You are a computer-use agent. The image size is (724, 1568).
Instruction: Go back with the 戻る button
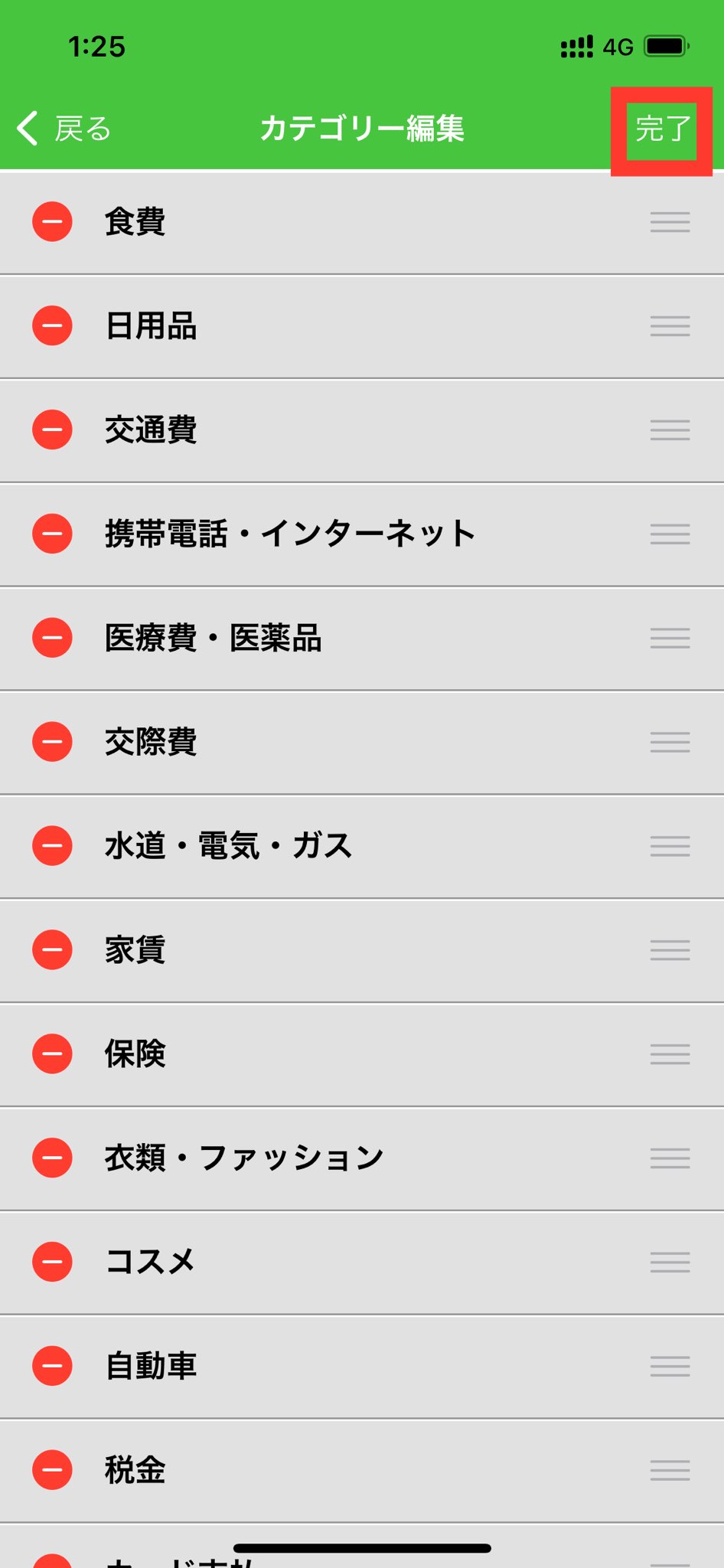[x=64, y=129]
